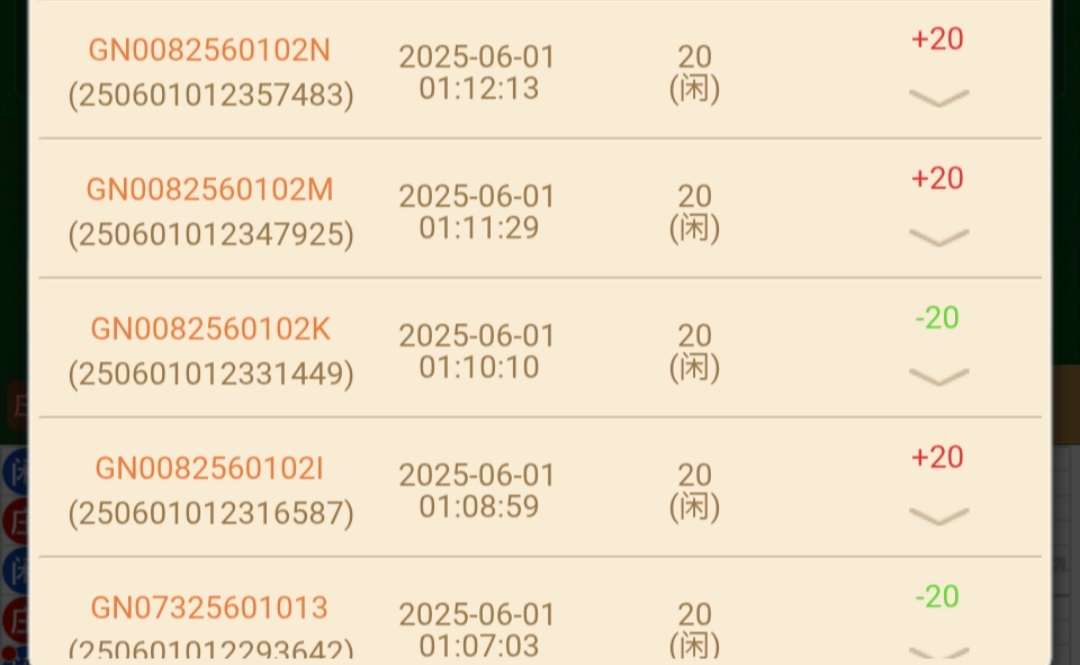
Task: Expand details for bet GN0082560102M
Action: [x=938, y=236]
